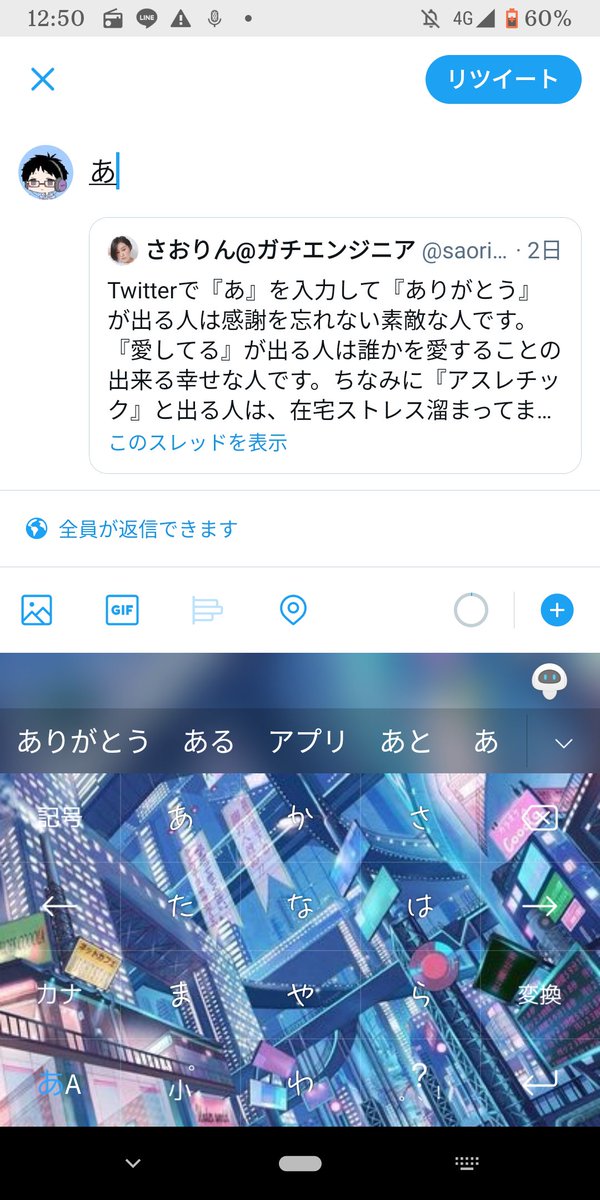The height and width of the screenshot is (1200, 600).
Task: Open the このスレッドを表示 link
Action: (198, 442)
